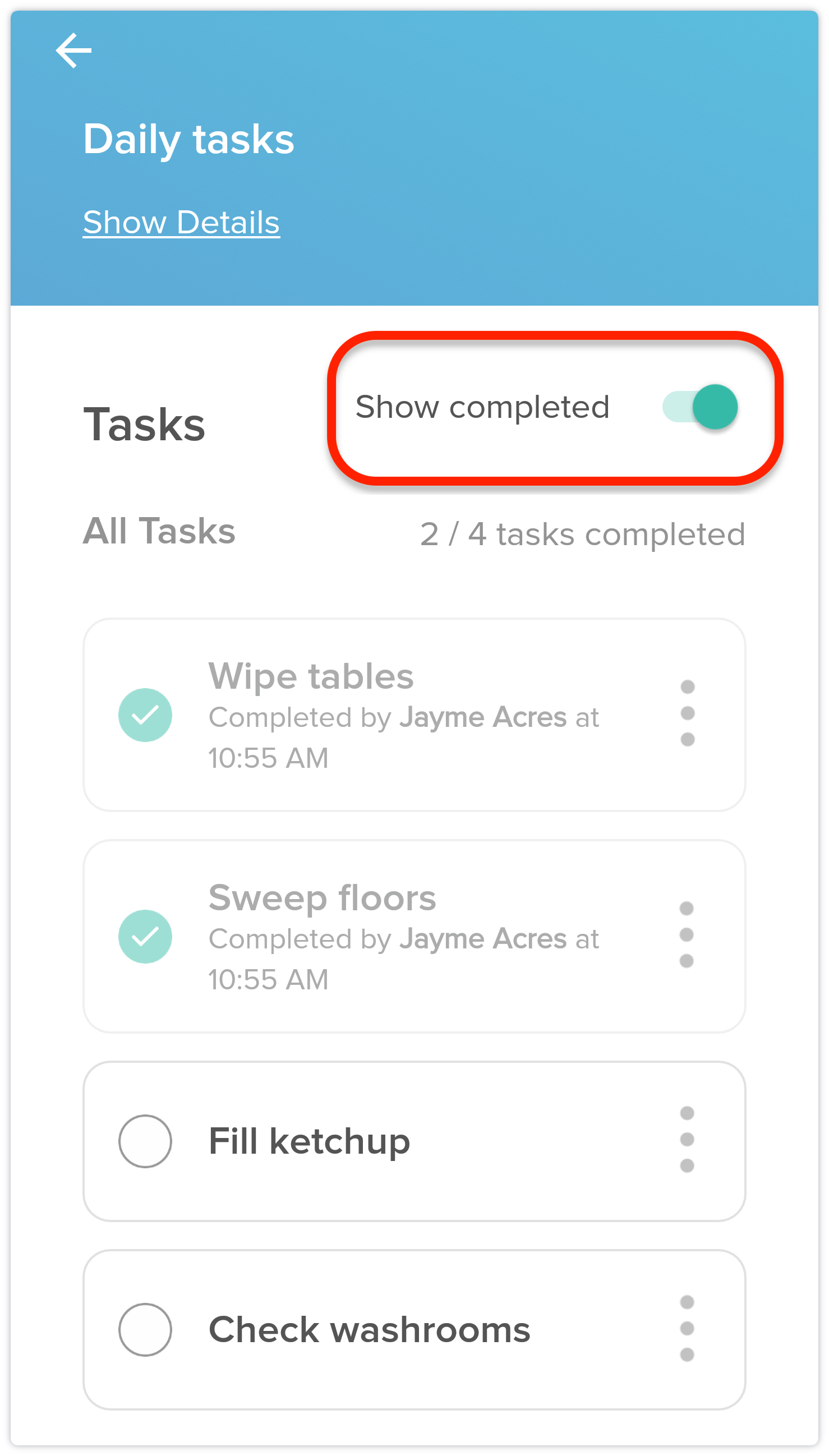Mark Check washrooms as completed
The image size is (829, 1456).
point(145,1330)
